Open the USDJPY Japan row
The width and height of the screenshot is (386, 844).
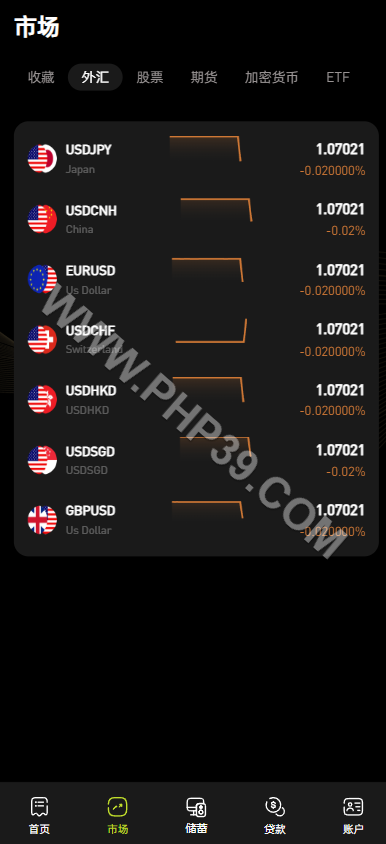pos(196,159)
